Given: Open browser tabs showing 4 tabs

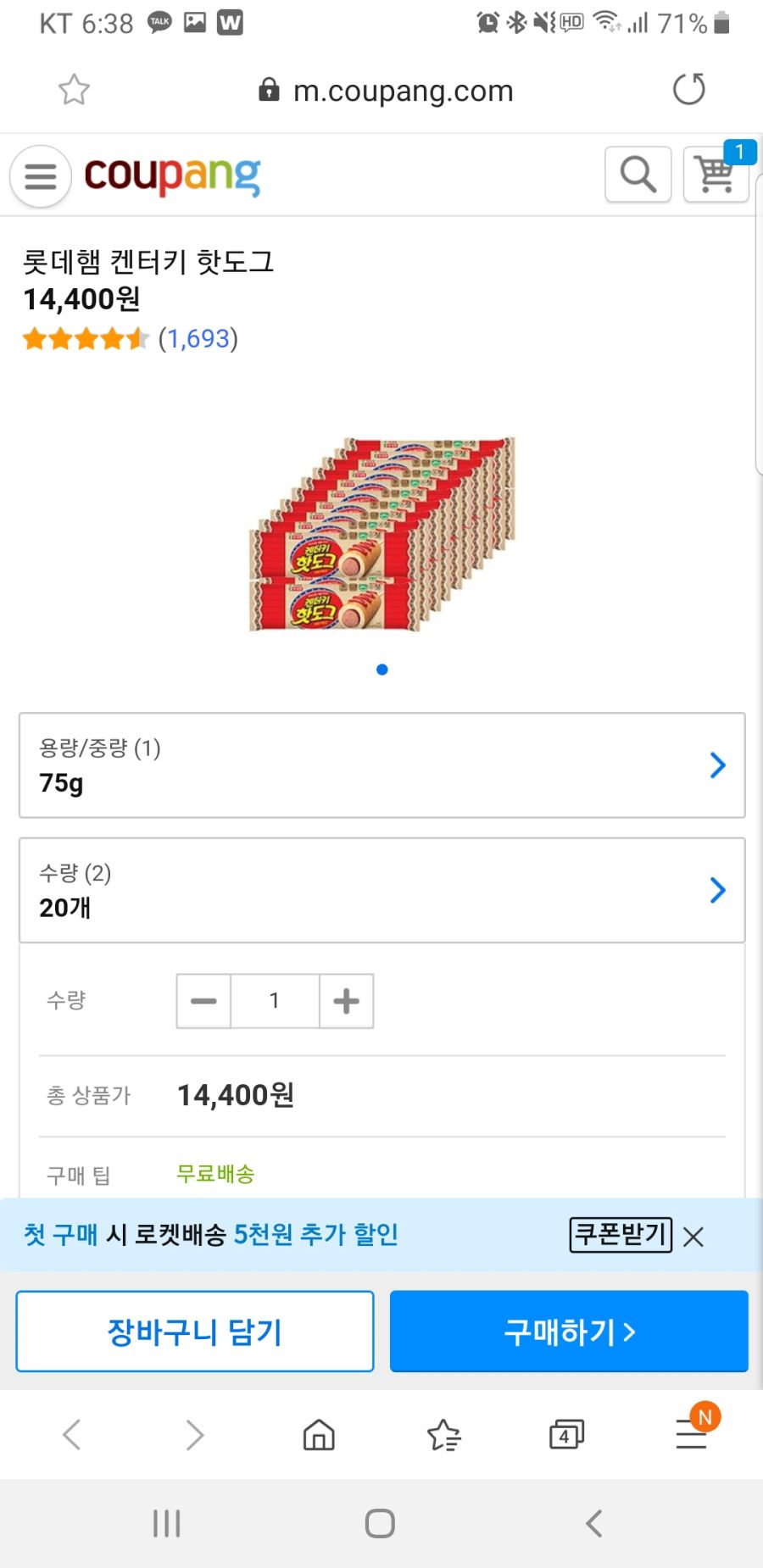Looking at the screenshot, I should coord(565,1435).
